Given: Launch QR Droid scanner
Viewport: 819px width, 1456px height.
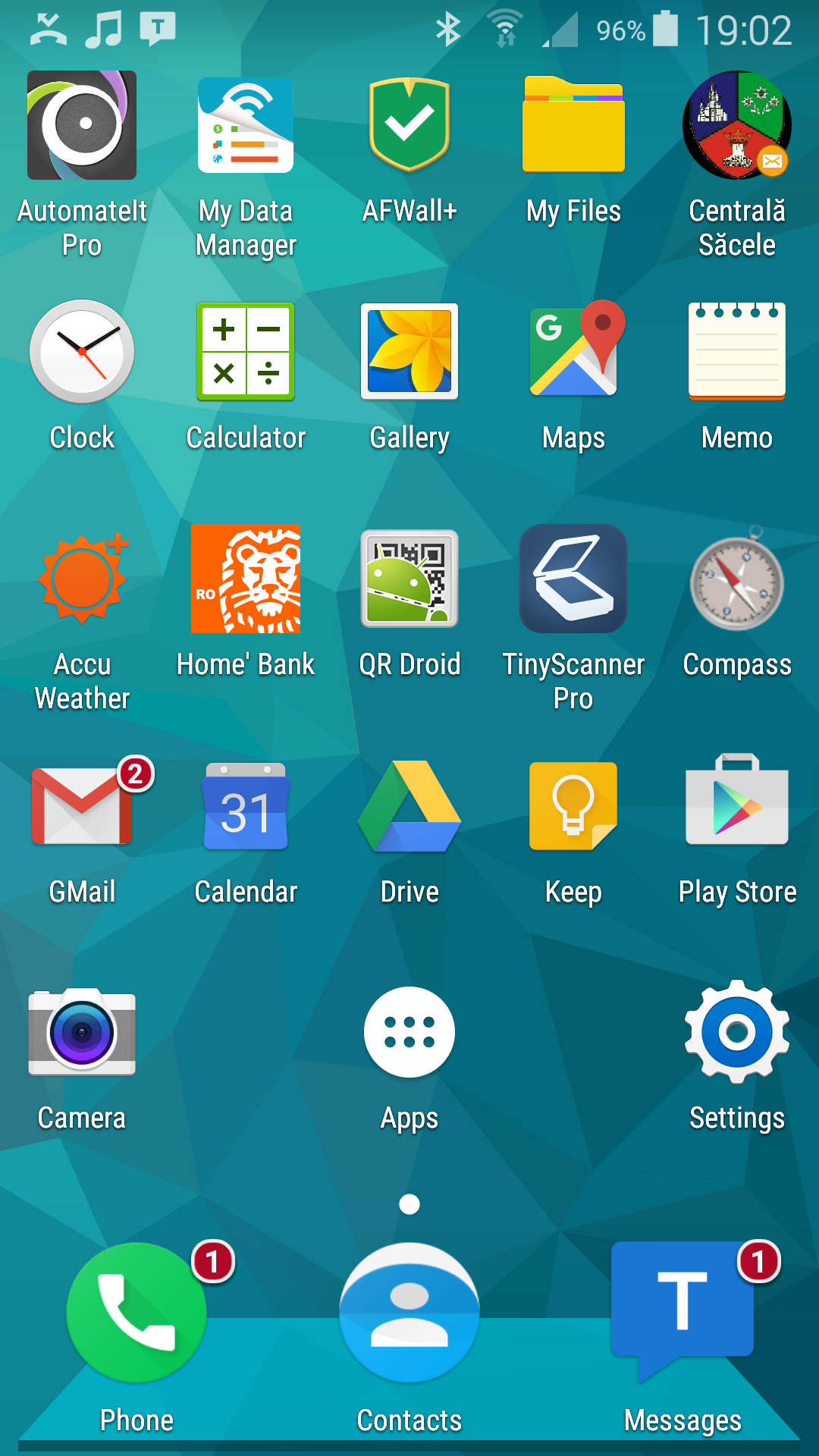Looking at the screenshot, I should pos(409,579).
